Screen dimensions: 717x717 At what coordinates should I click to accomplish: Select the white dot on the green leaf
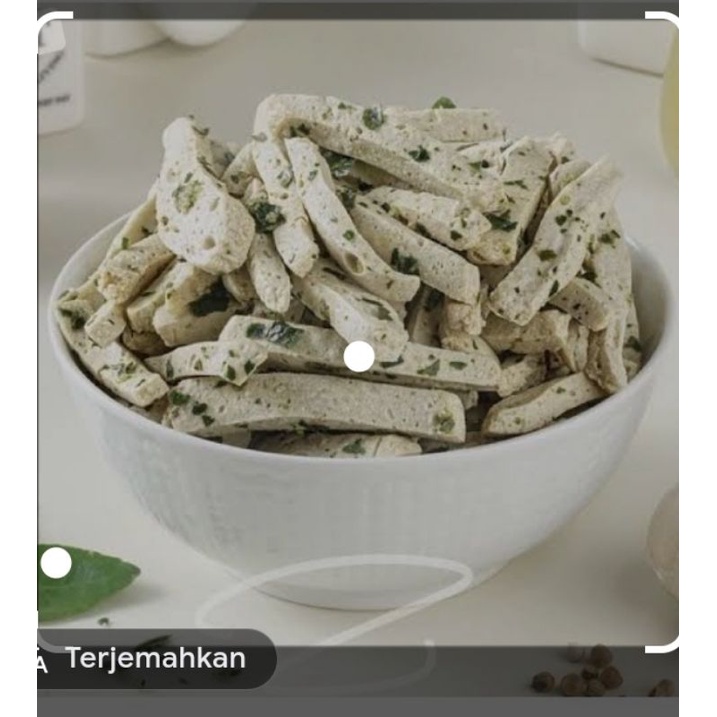point(56,563)
